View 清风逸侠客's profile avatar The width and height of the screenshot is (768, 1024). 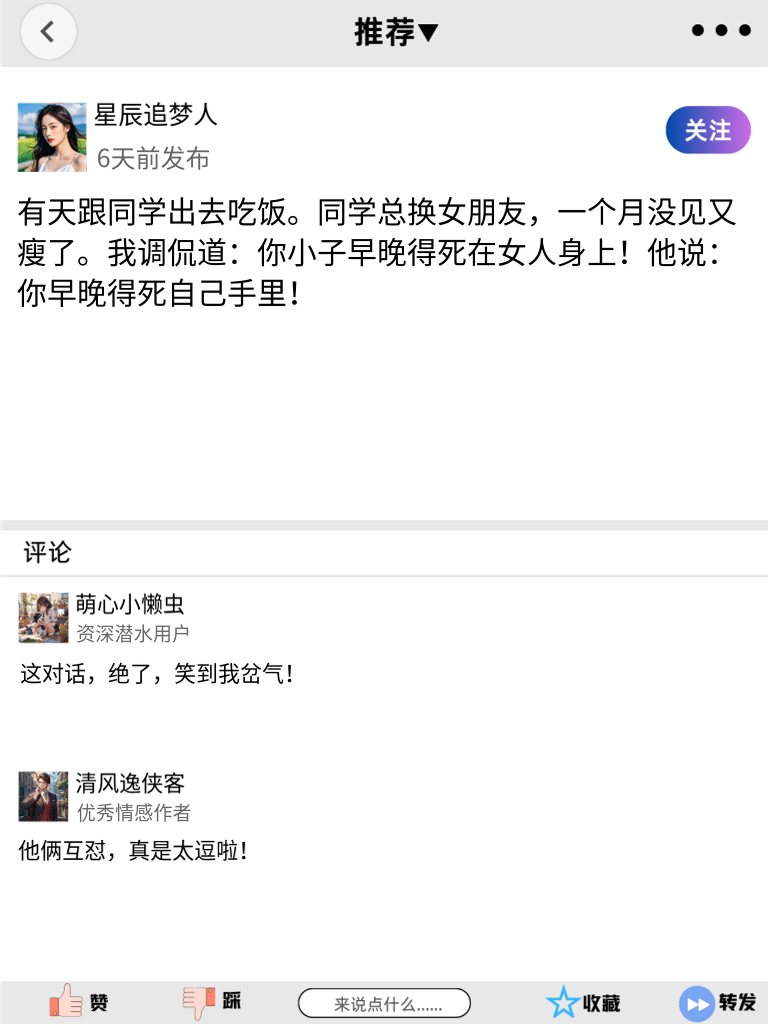[44, 796]
